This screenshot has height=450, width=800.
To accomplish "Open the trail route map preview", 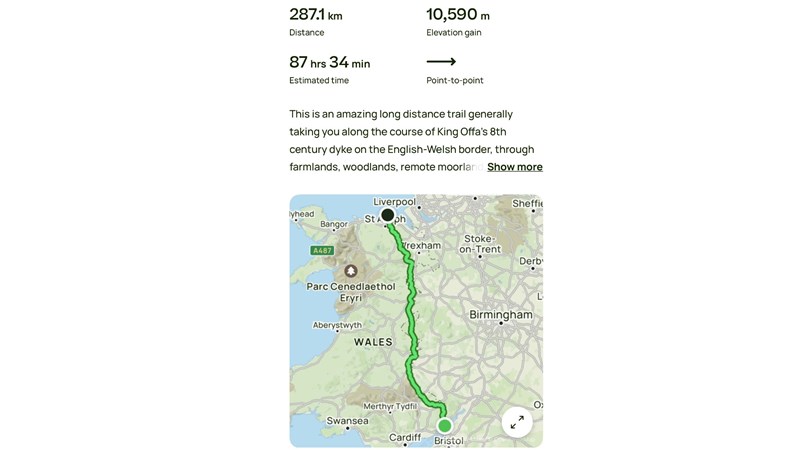I will pyautogui.click(x=415, y=320).
